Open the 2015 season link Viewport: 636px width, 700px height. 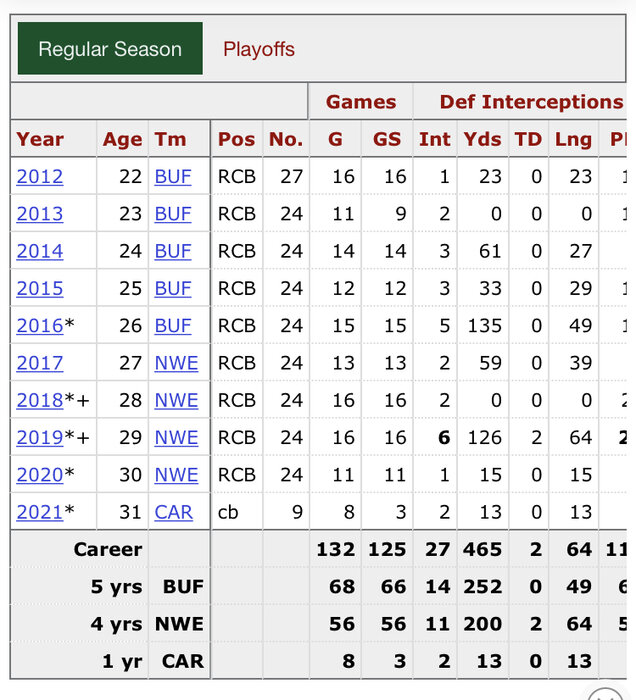(x=40, y=289)
